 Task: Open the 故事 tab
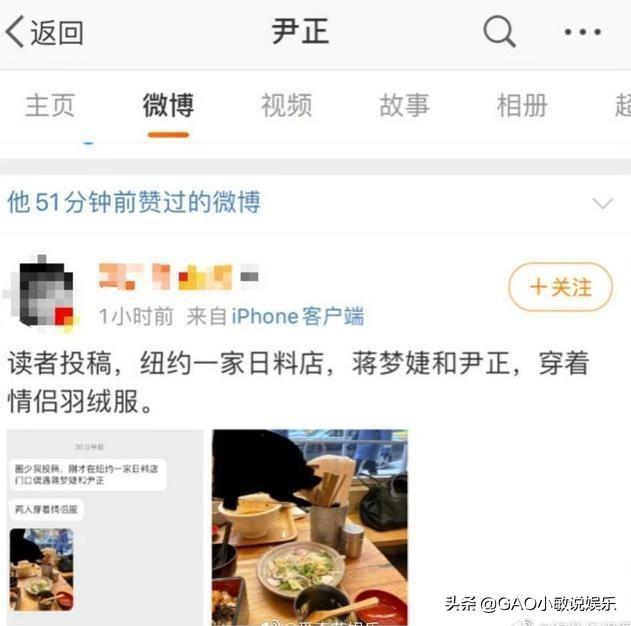[404, 105]
